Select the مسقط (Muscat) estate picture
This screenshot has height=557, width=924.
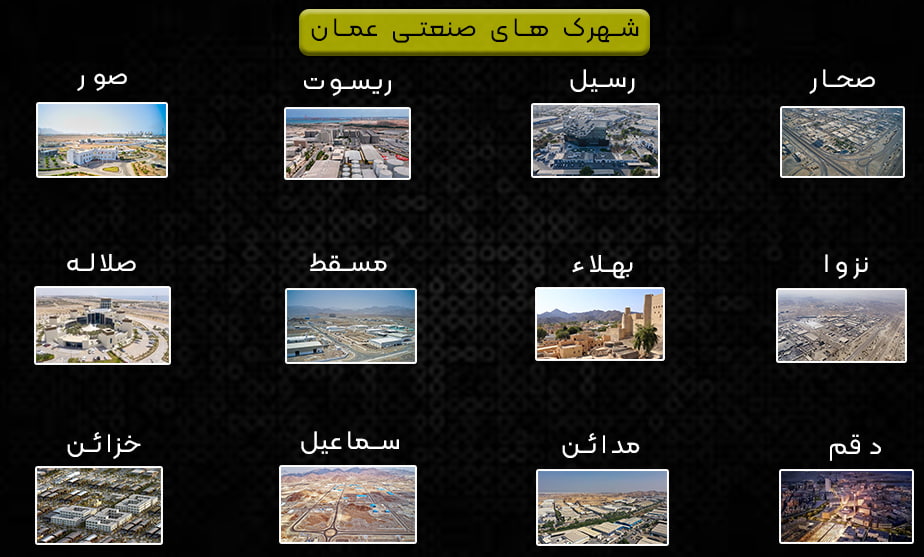pyautogui.click(x=350, y=325)
